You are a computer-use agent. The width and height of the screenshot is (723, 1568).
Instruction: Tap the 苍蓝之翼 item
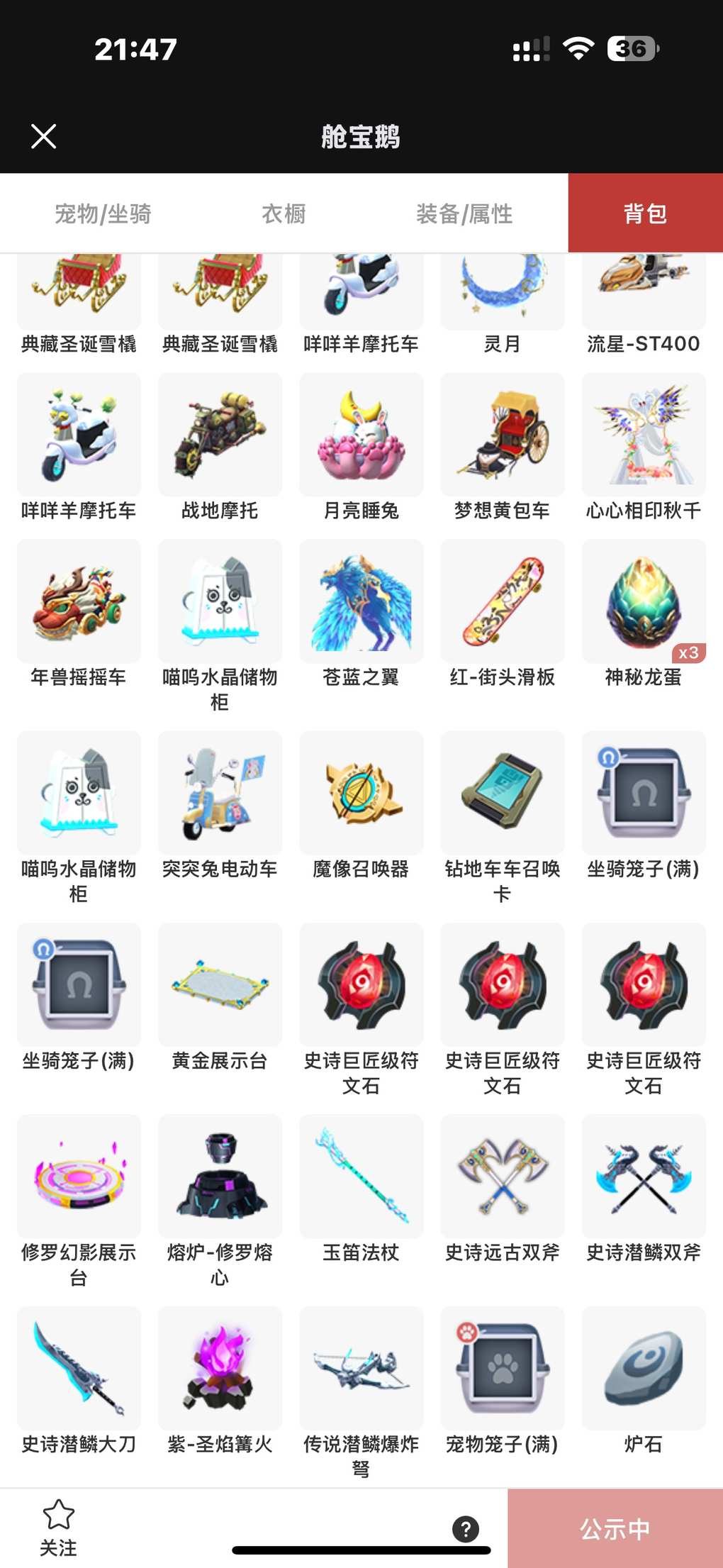click(x=361, y=603)
